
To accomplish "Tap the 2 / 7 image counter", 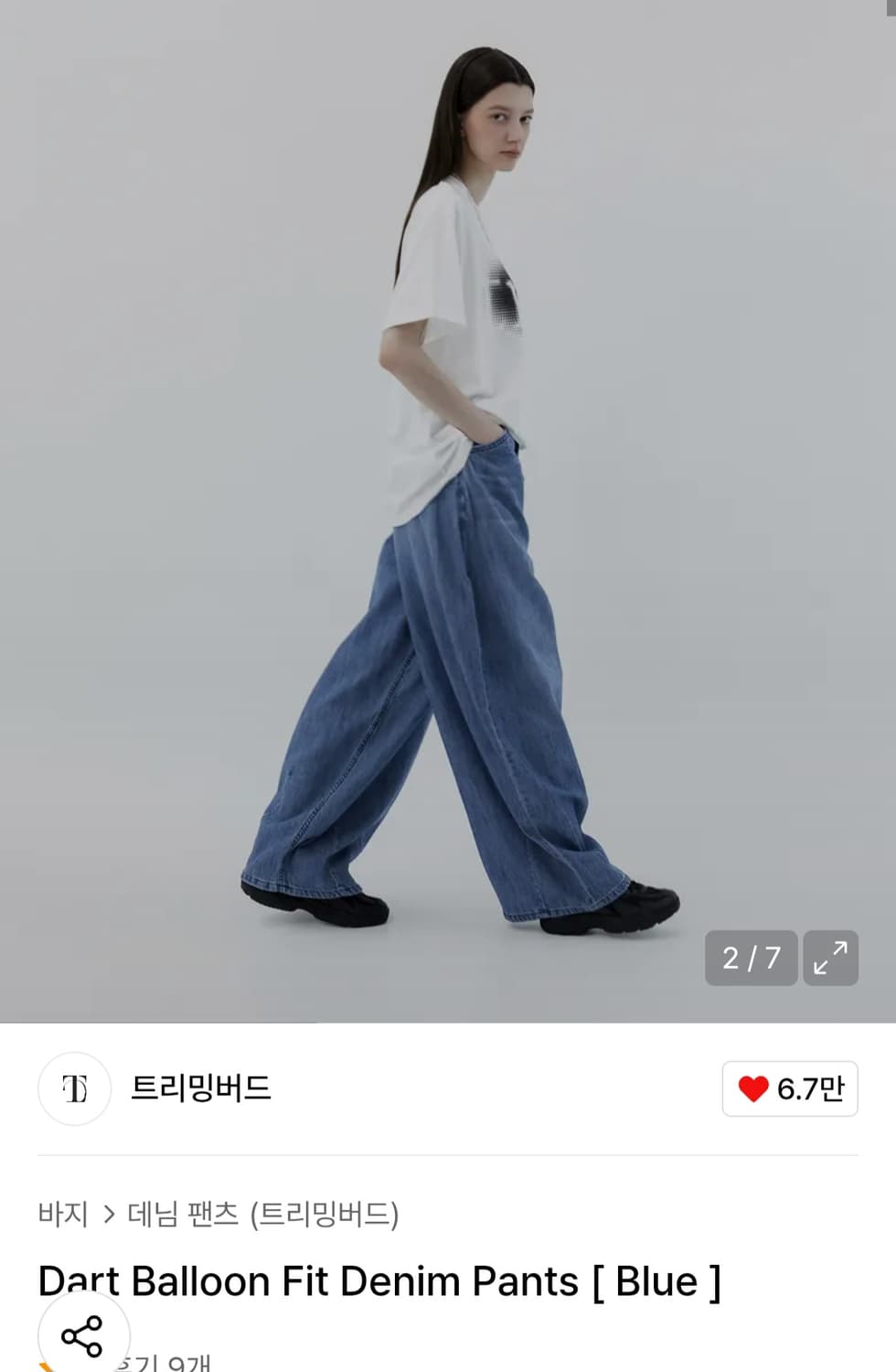I will (x=751, y=958).
